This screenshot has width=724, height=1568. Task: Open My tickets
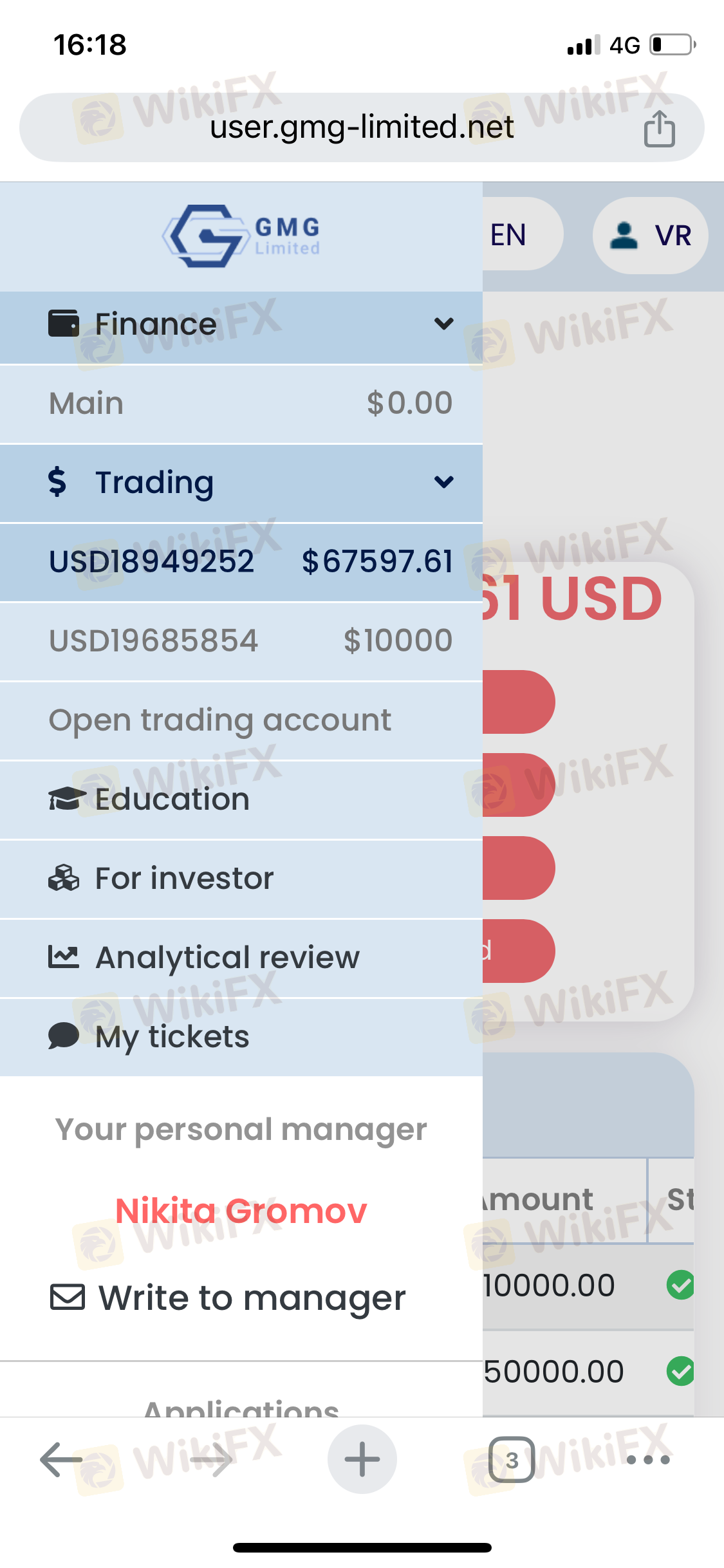(x=172, y=1037)
